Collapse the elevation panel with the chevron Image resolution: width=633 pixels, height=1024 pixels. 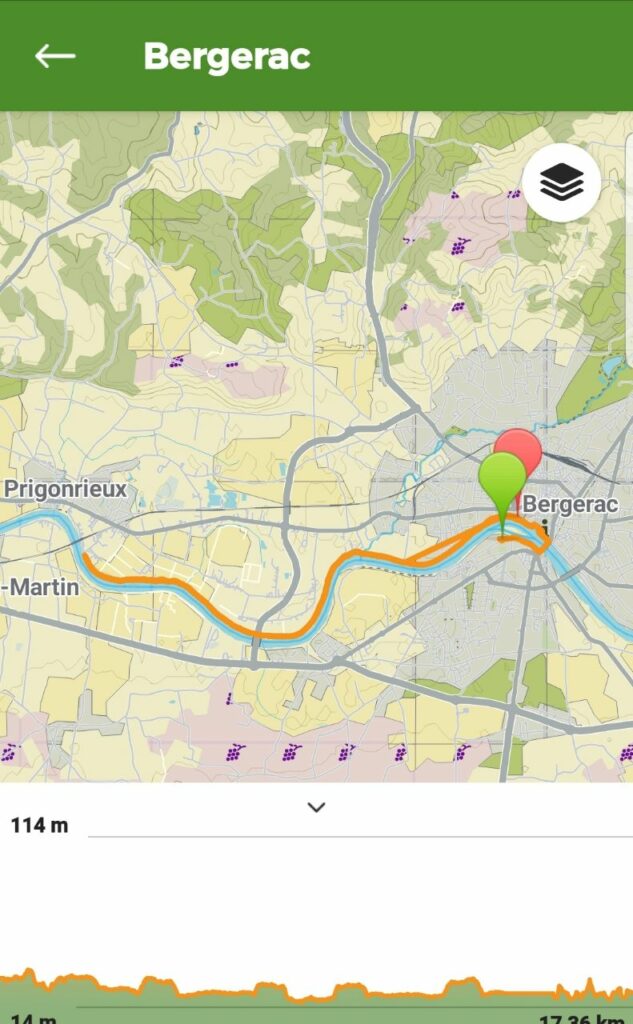(x=316, y=808)
